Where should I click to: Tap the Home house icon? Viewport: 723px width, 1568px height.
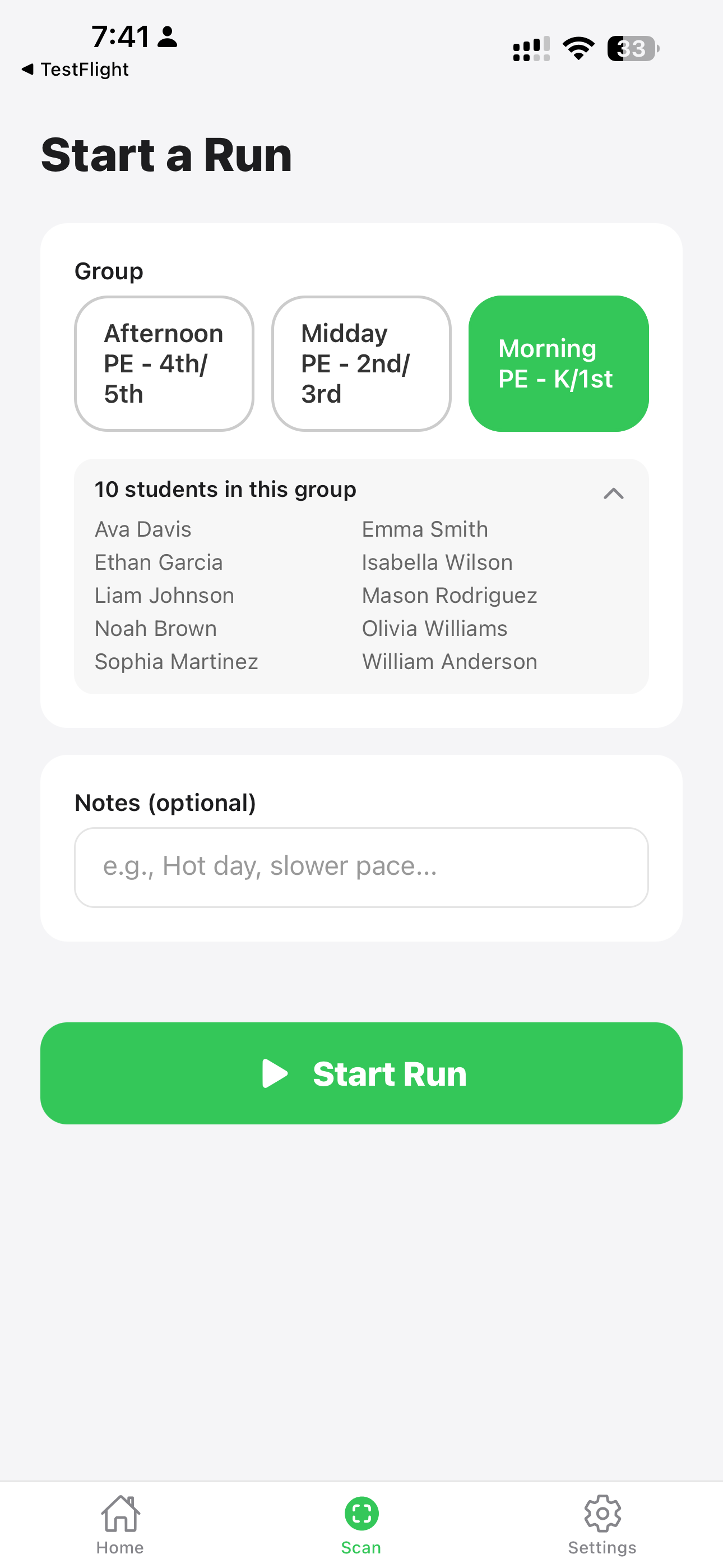tap(120, 1513)
